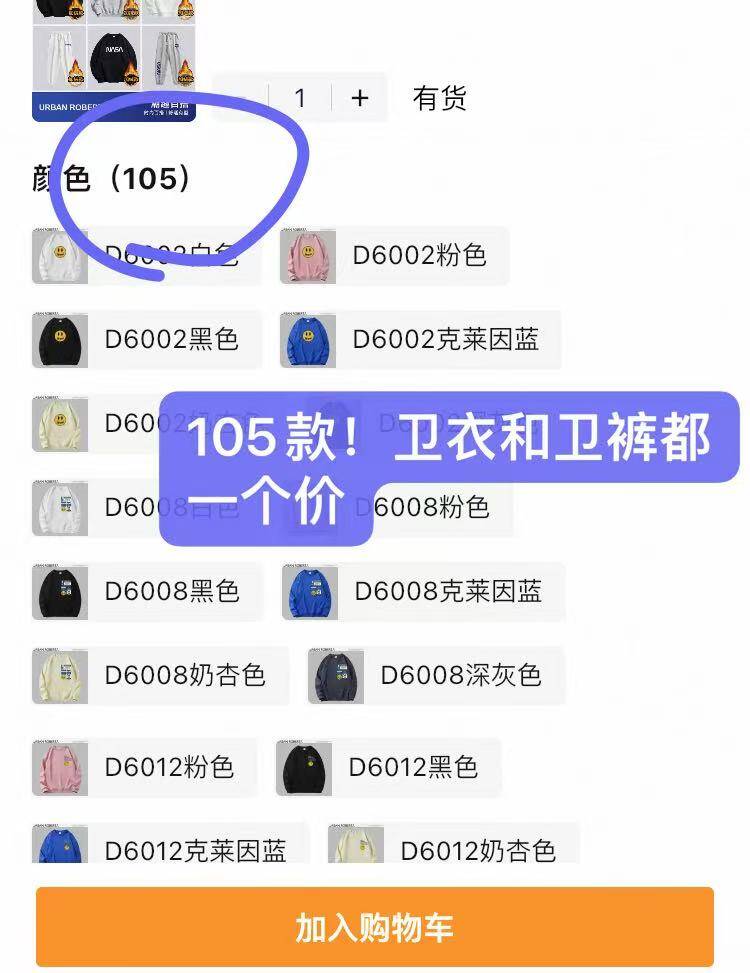Tap the plus sign to increase quantity

pos(359,98)
